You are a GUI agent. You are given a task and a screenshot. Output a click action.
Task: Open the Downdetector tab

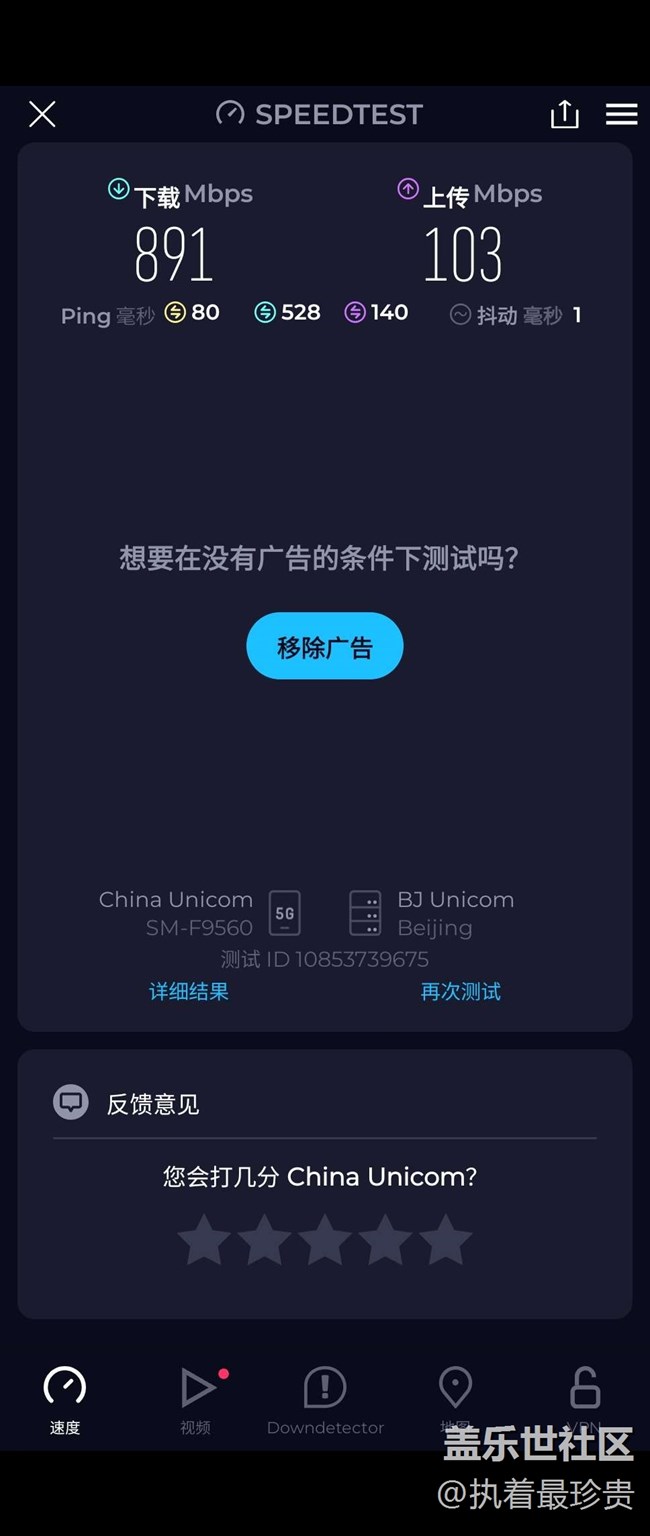(325, 1400)
